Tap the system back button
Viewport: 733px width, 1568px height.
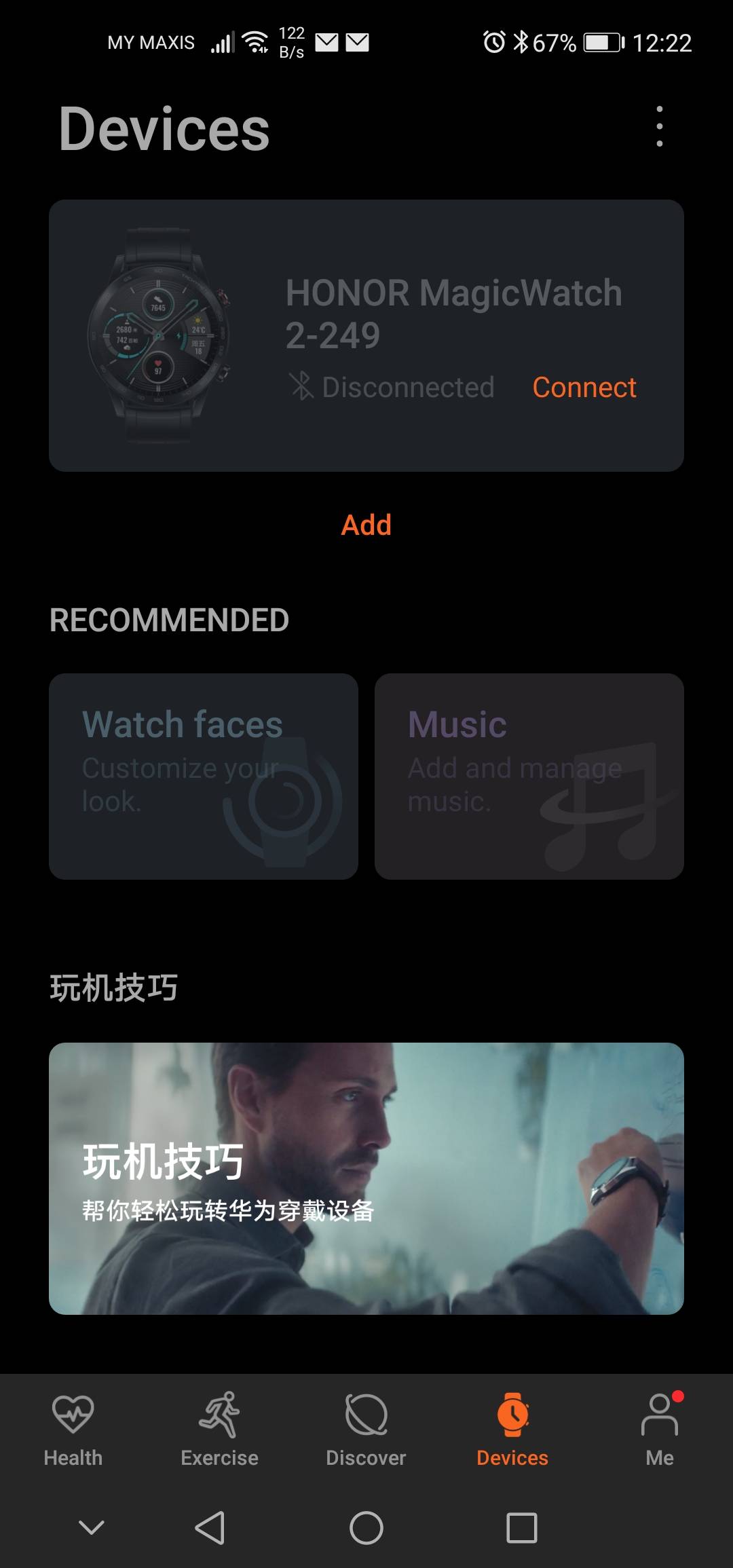pyautogui.click(x=210, y=1528)
